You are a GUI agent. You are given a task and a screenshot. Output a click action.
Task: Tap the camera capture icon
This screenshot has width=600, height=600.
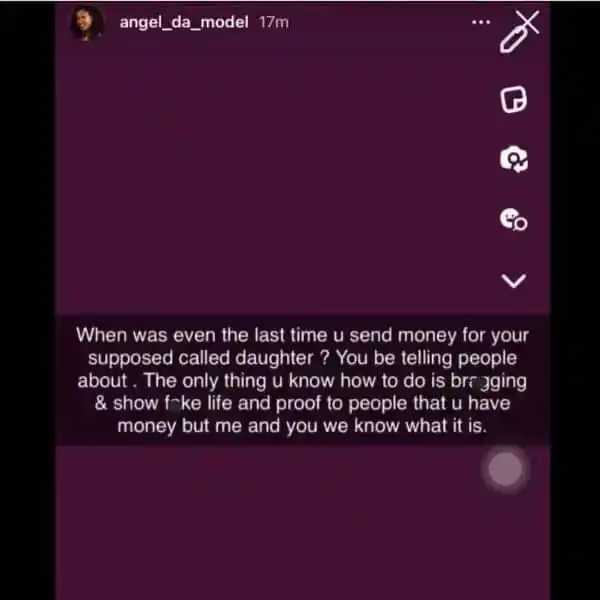(x=513, y=159)
